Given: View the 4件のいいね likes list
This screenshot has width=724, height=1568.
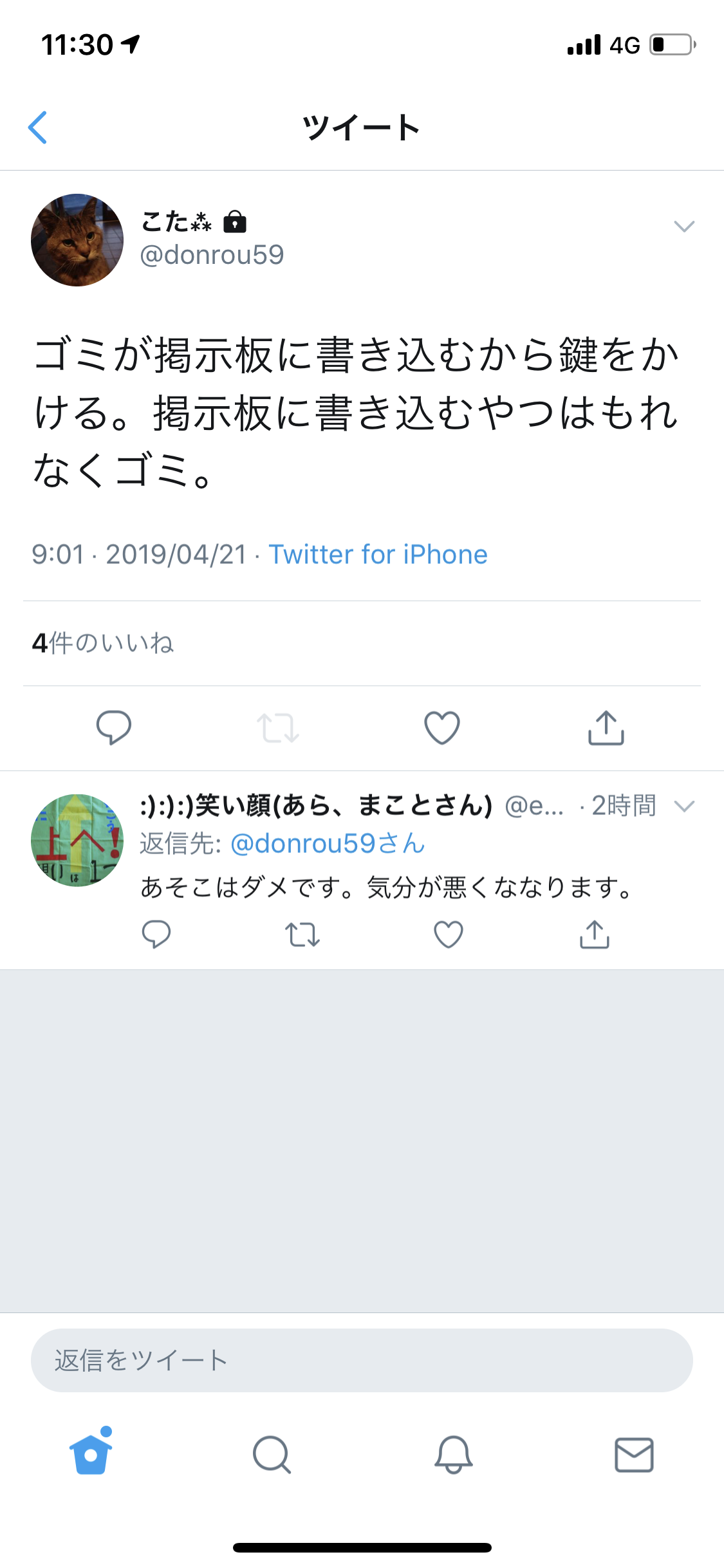Looking at the screenshot, I should point(103,643).
